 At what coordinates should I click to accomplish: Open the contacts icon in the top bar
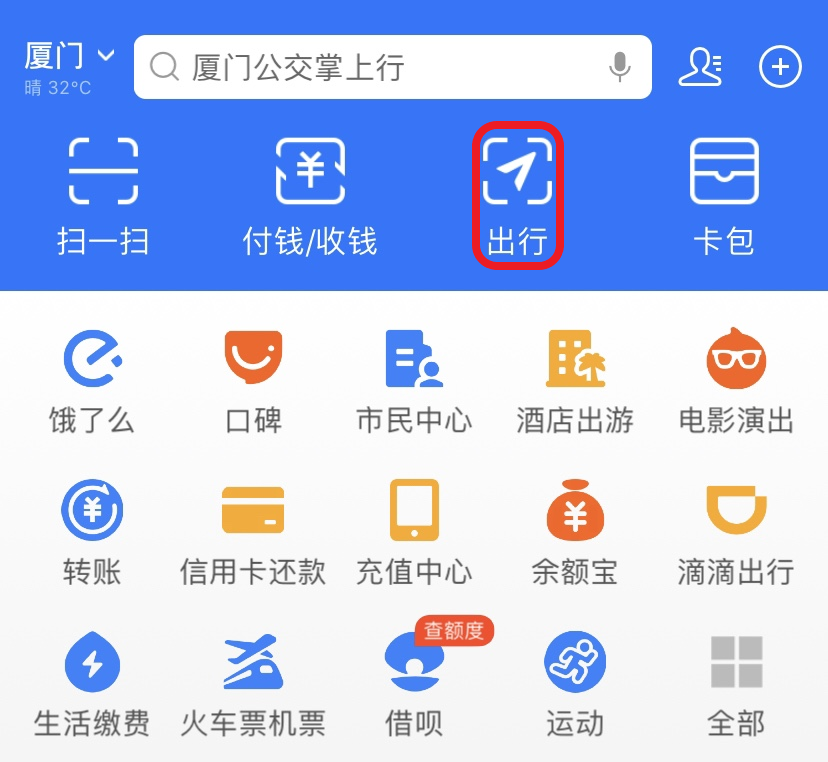click(700, 67)
